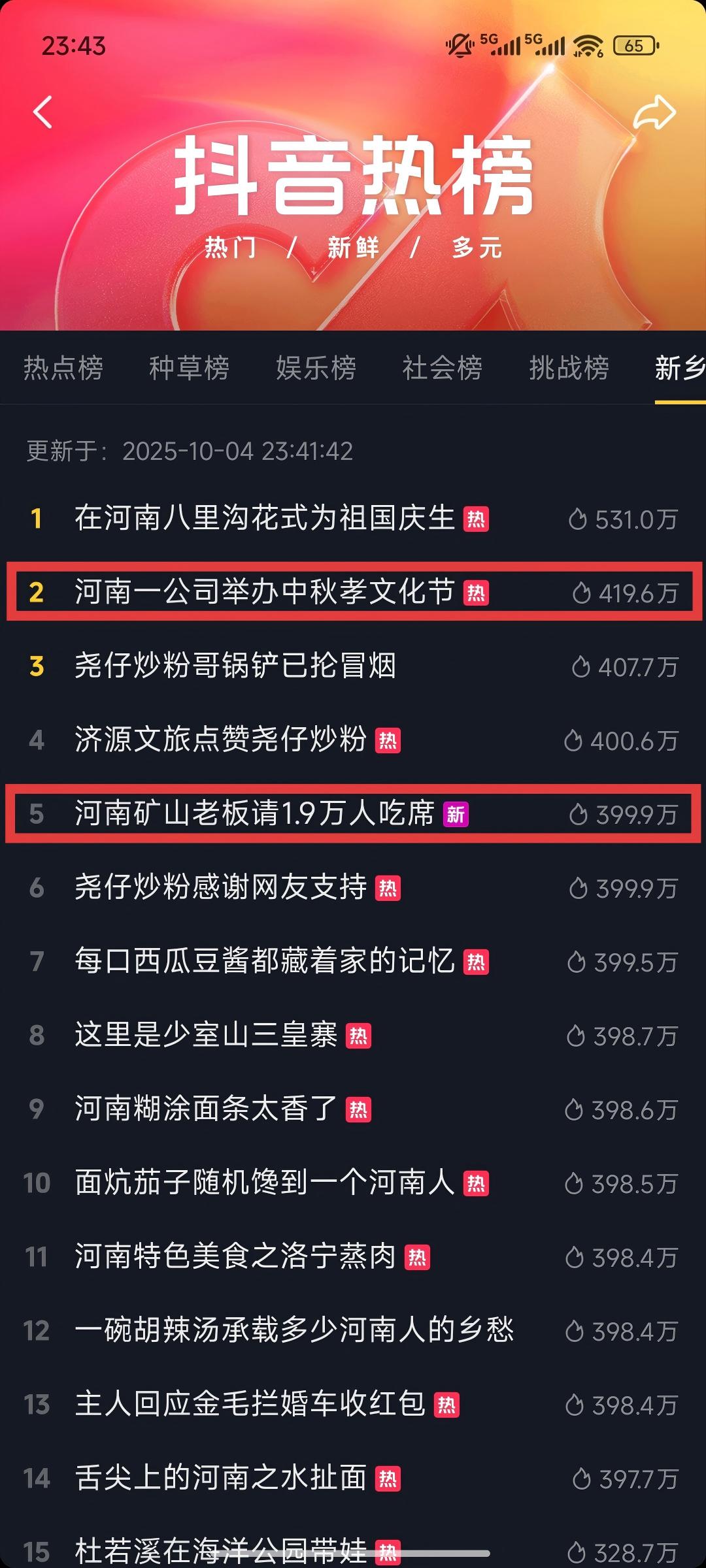Go back using the top-left arrow
This screenshot has height=1568, width=706.
(43, 112)
